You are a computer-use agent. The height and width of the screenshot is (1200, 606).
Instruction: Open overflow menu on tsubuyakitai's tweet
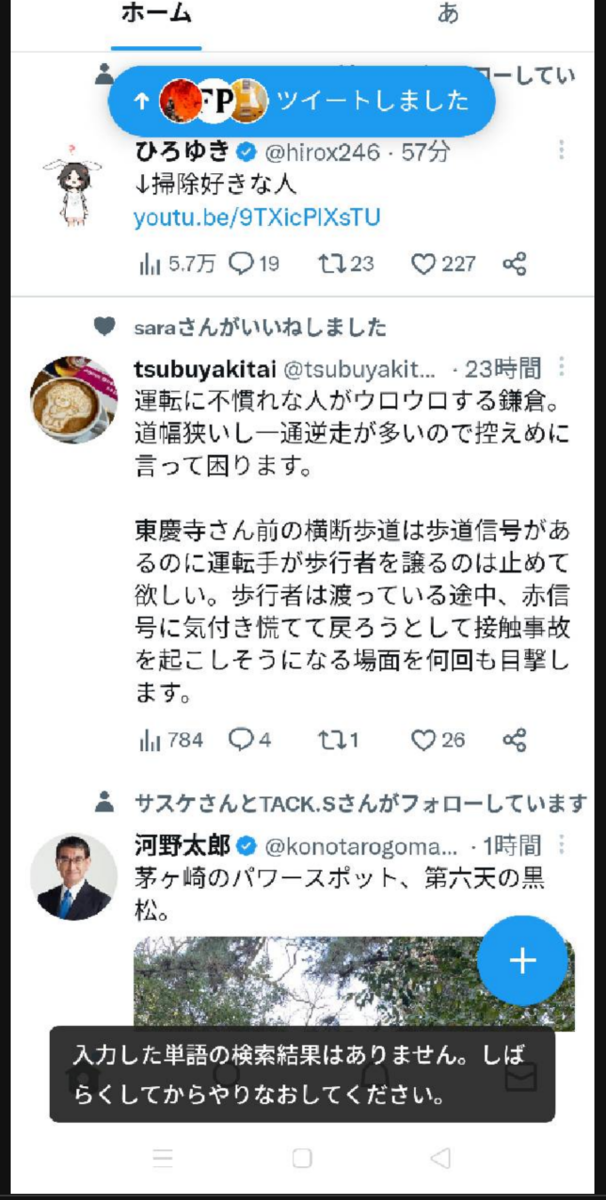(561, 367)
